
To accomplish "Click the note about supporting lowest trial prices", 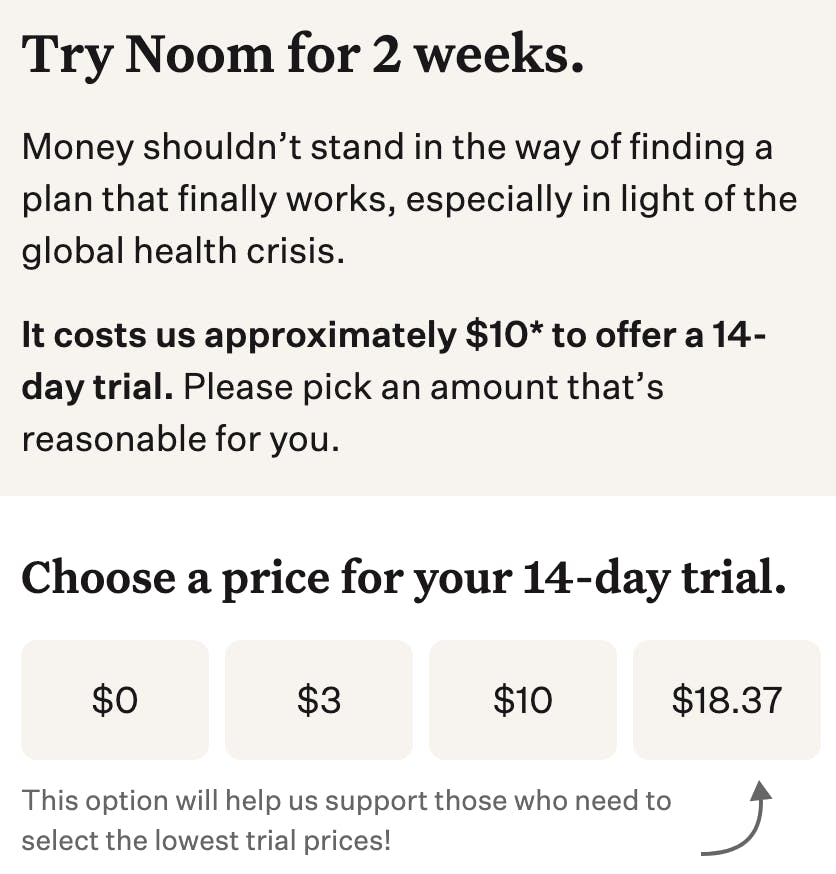I will [x=347, y=820].
